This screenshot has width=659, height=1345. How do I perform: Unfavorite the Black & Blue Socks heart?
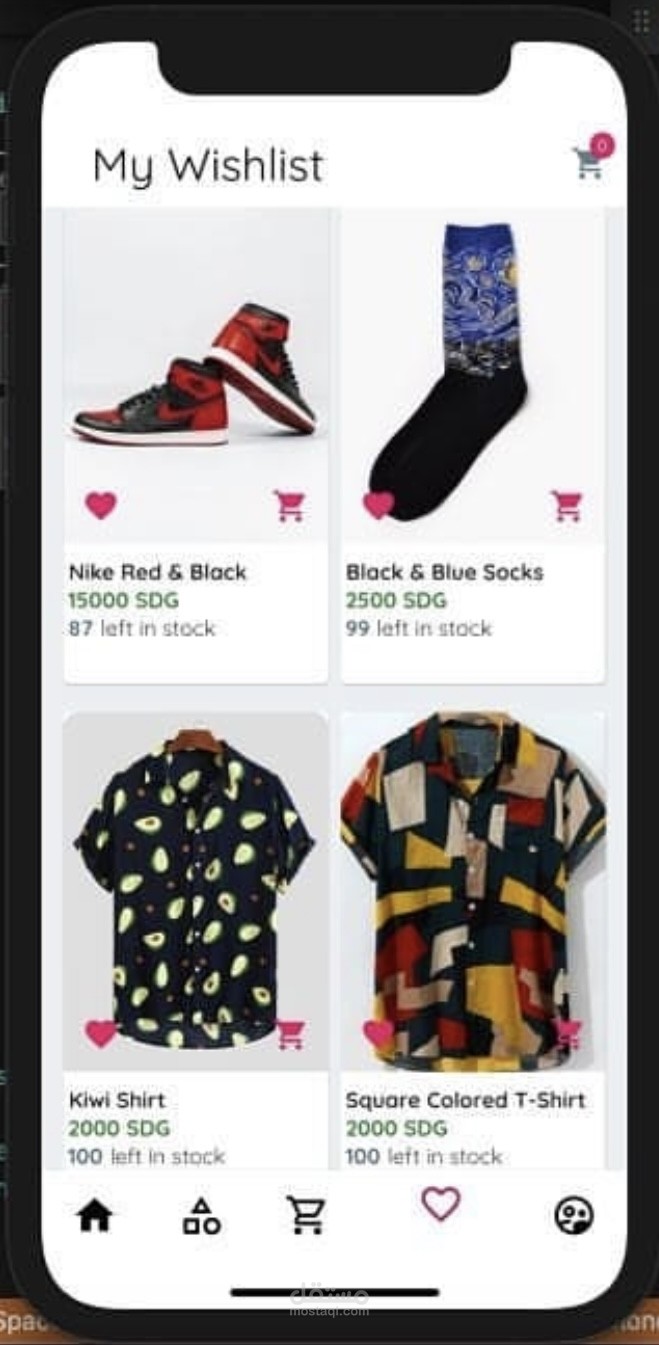pos(378,506)
